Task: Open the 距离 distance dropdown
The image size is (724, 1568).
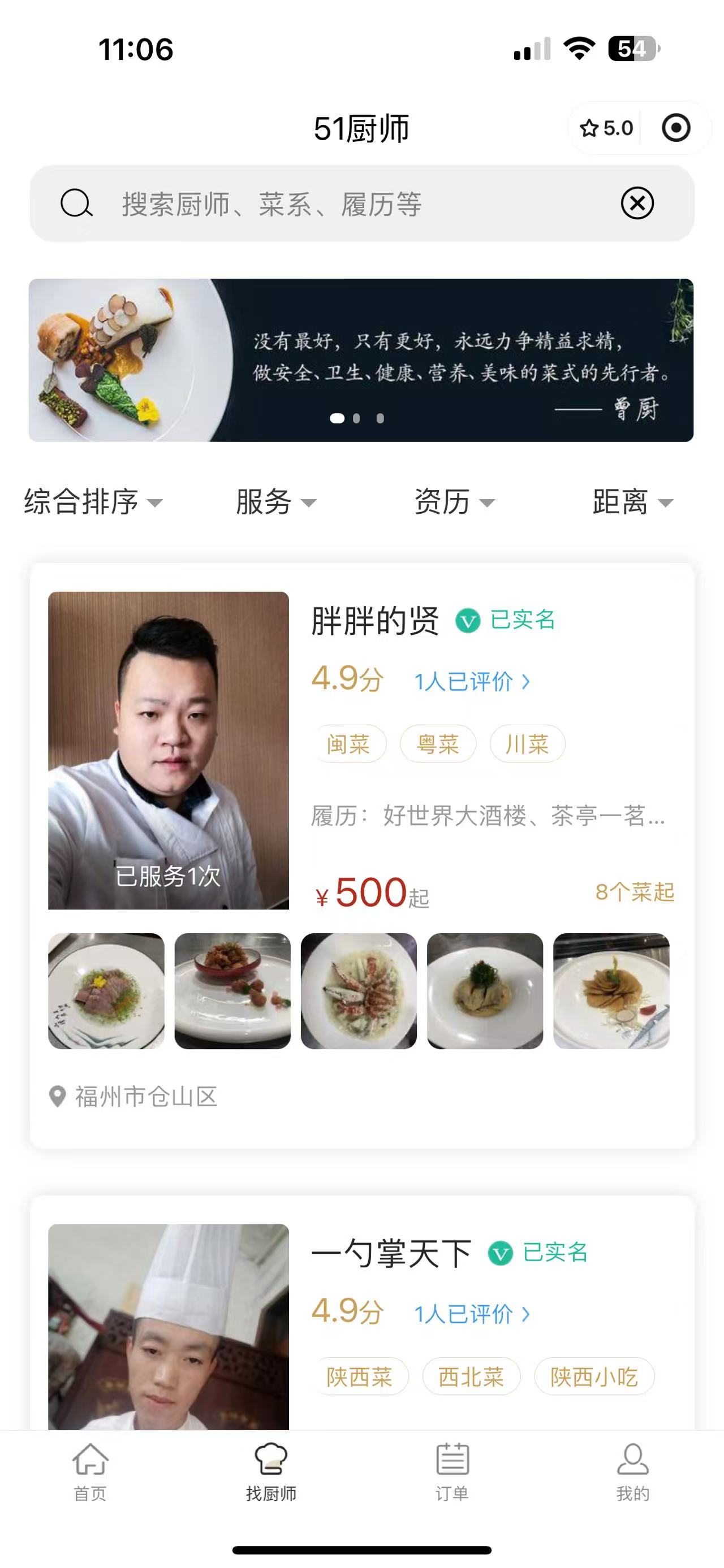Action: tap(633, 502)
